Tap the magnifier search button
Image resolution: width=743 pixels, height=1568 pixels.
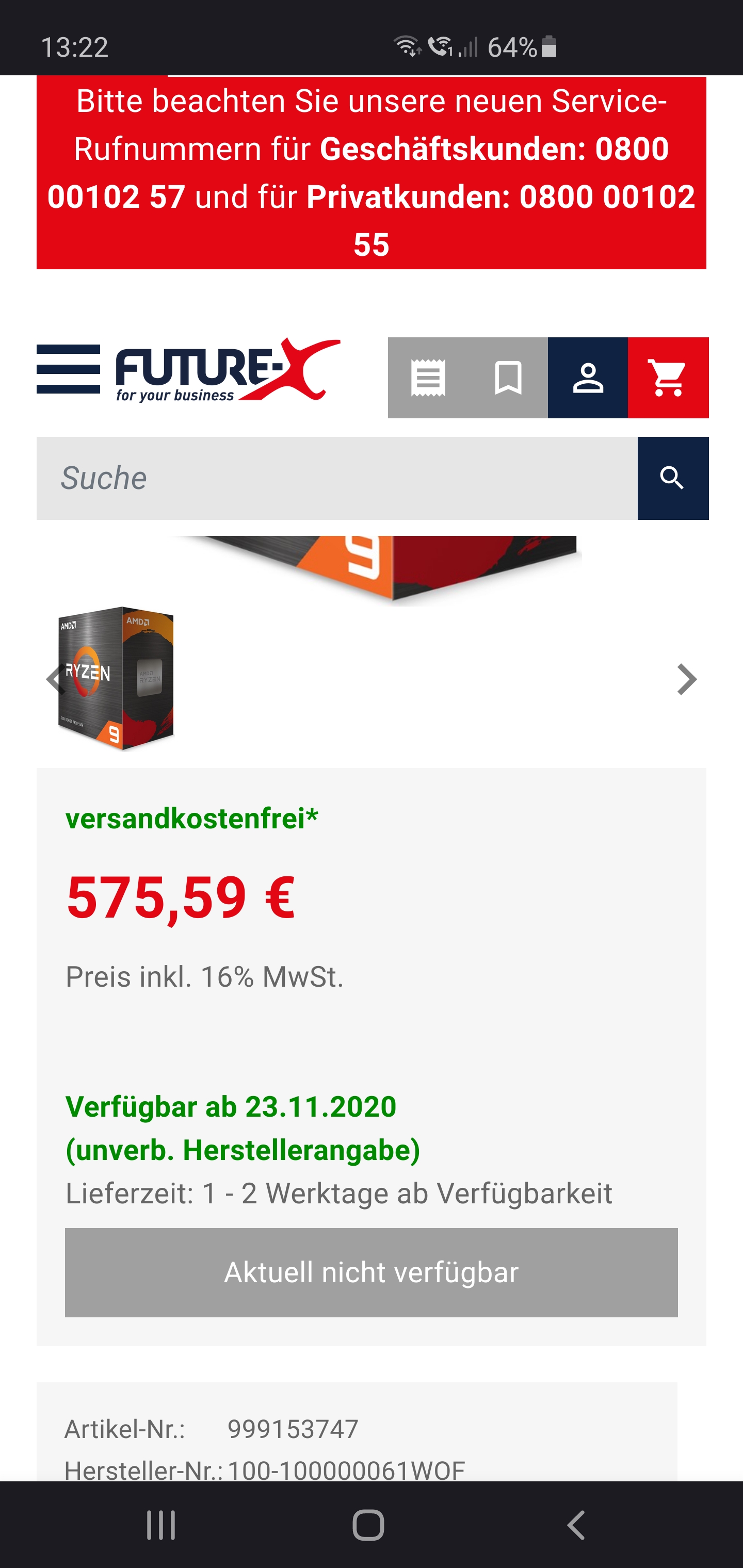[673, 479]
